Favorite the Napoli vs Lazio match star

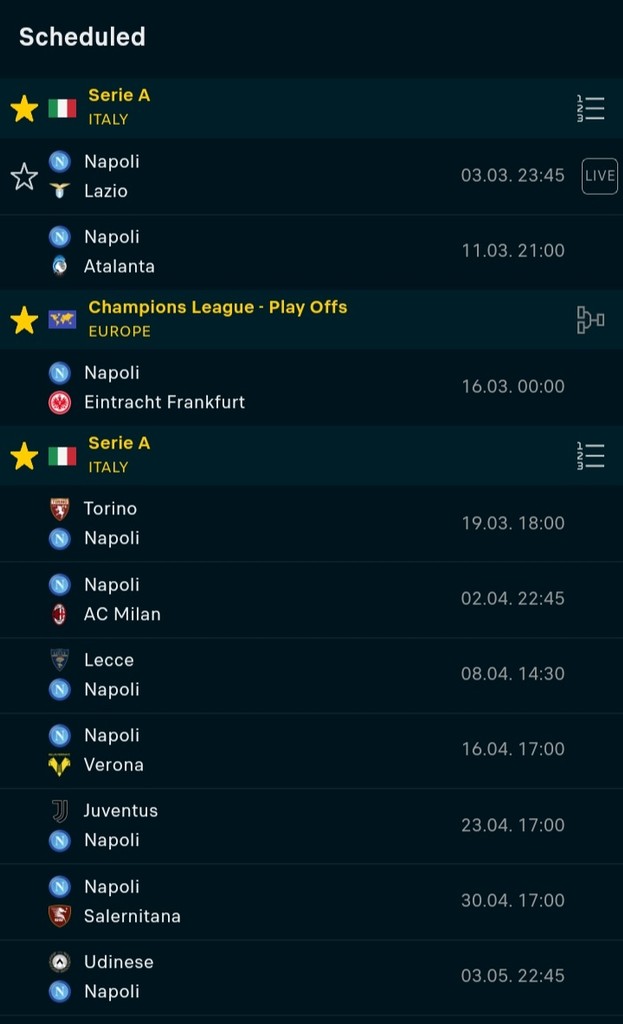click(x=24, y=177)
